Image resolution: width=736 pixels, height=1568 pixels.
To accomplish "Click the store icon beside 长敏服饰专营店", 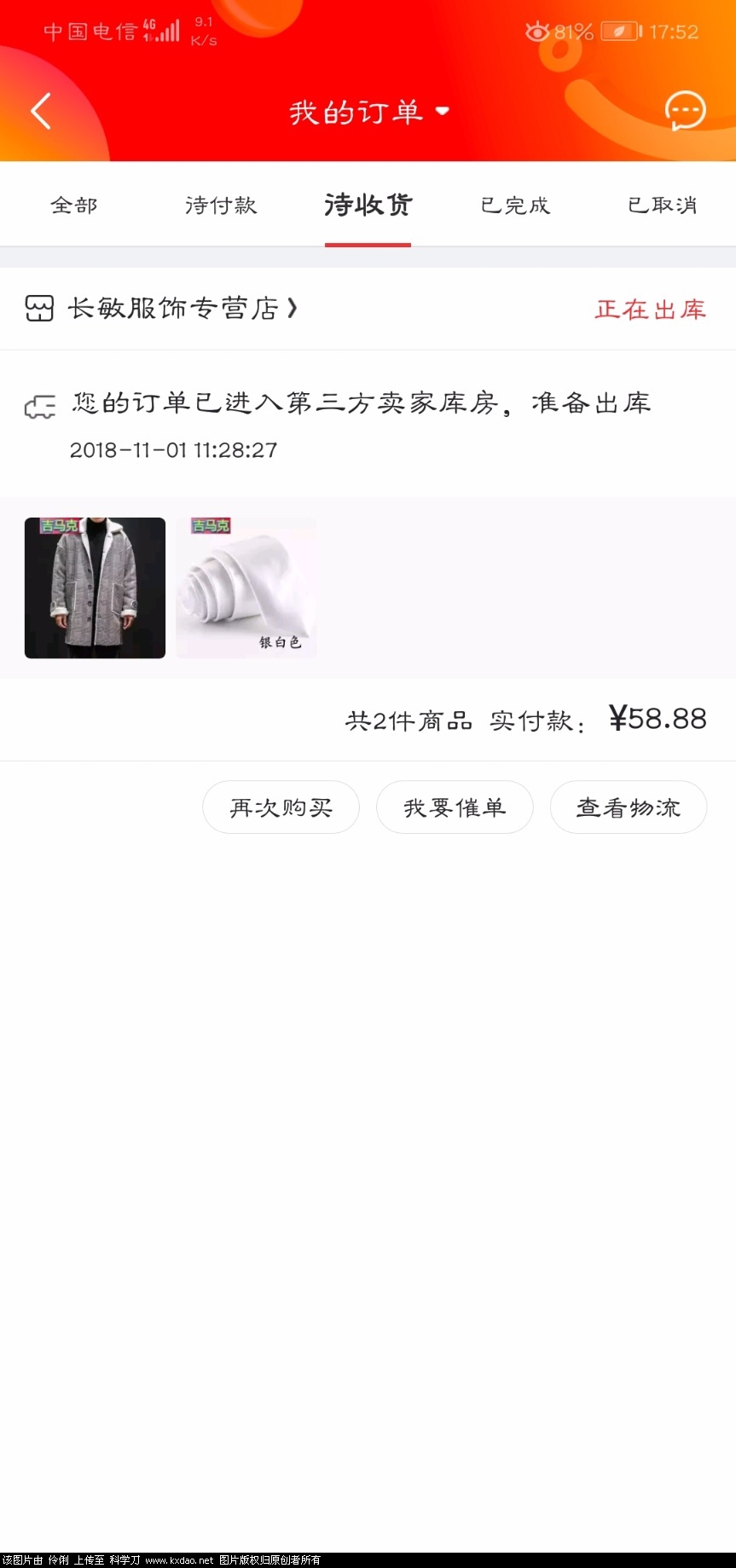I will click(38, 309).
